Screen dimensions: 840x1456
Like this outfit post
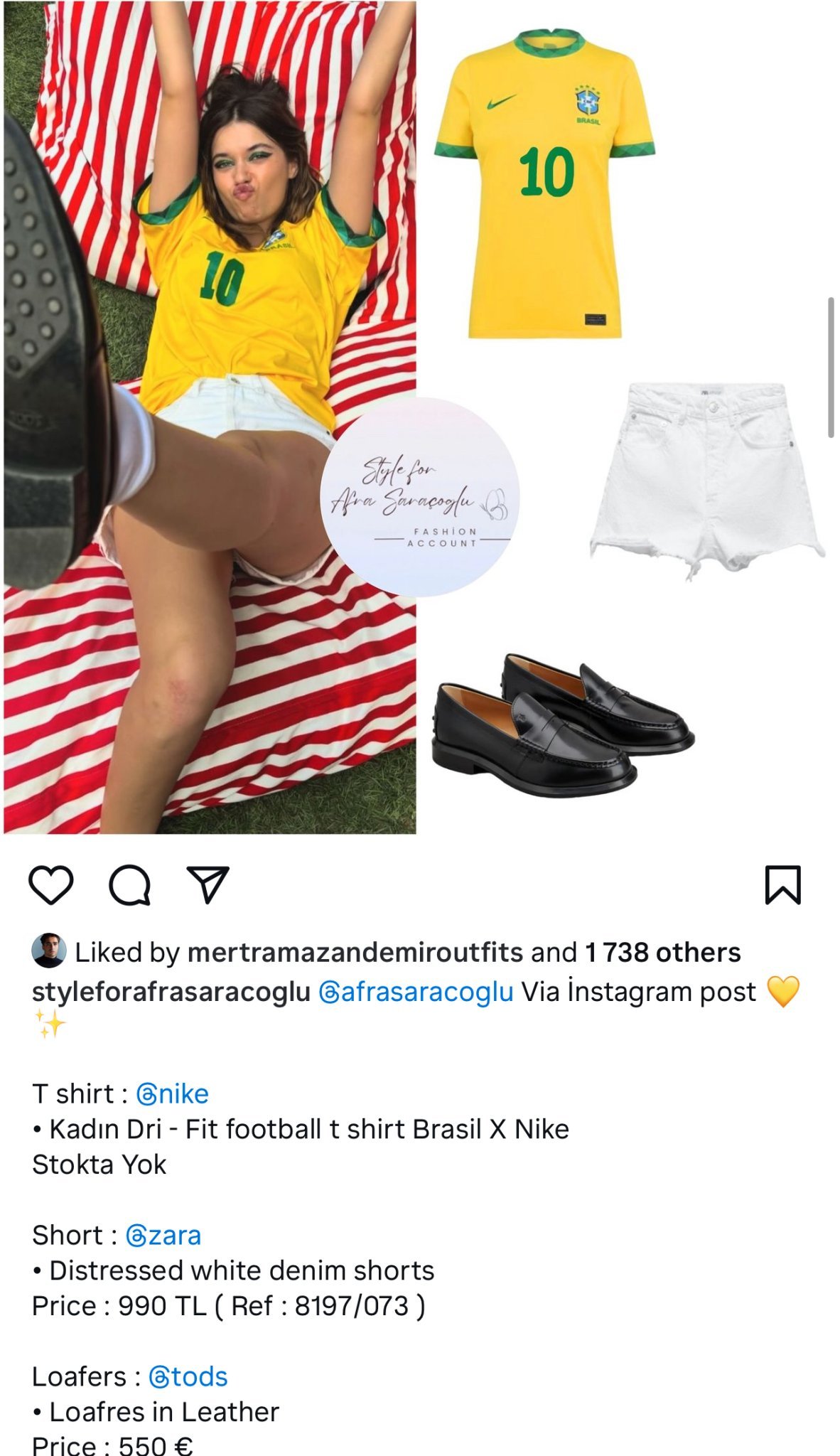tap(51, 885)
